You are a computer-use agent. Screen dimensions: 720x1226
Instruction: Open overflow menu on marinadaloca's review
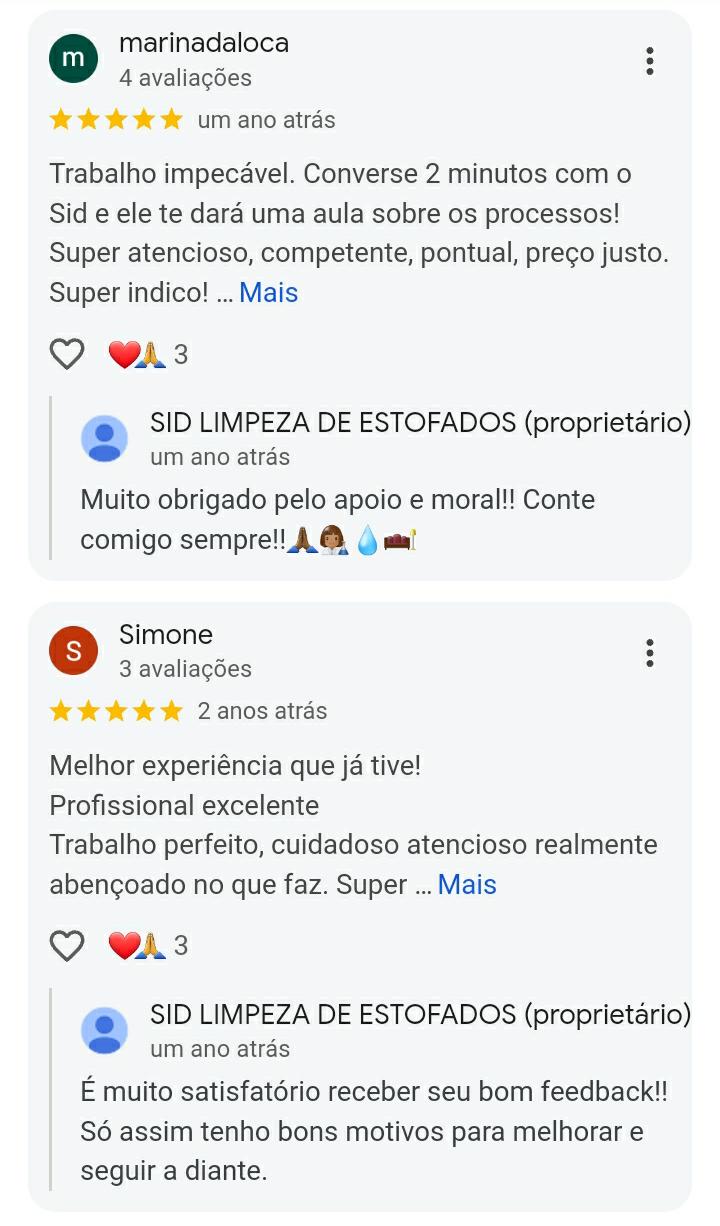[650, 61]
